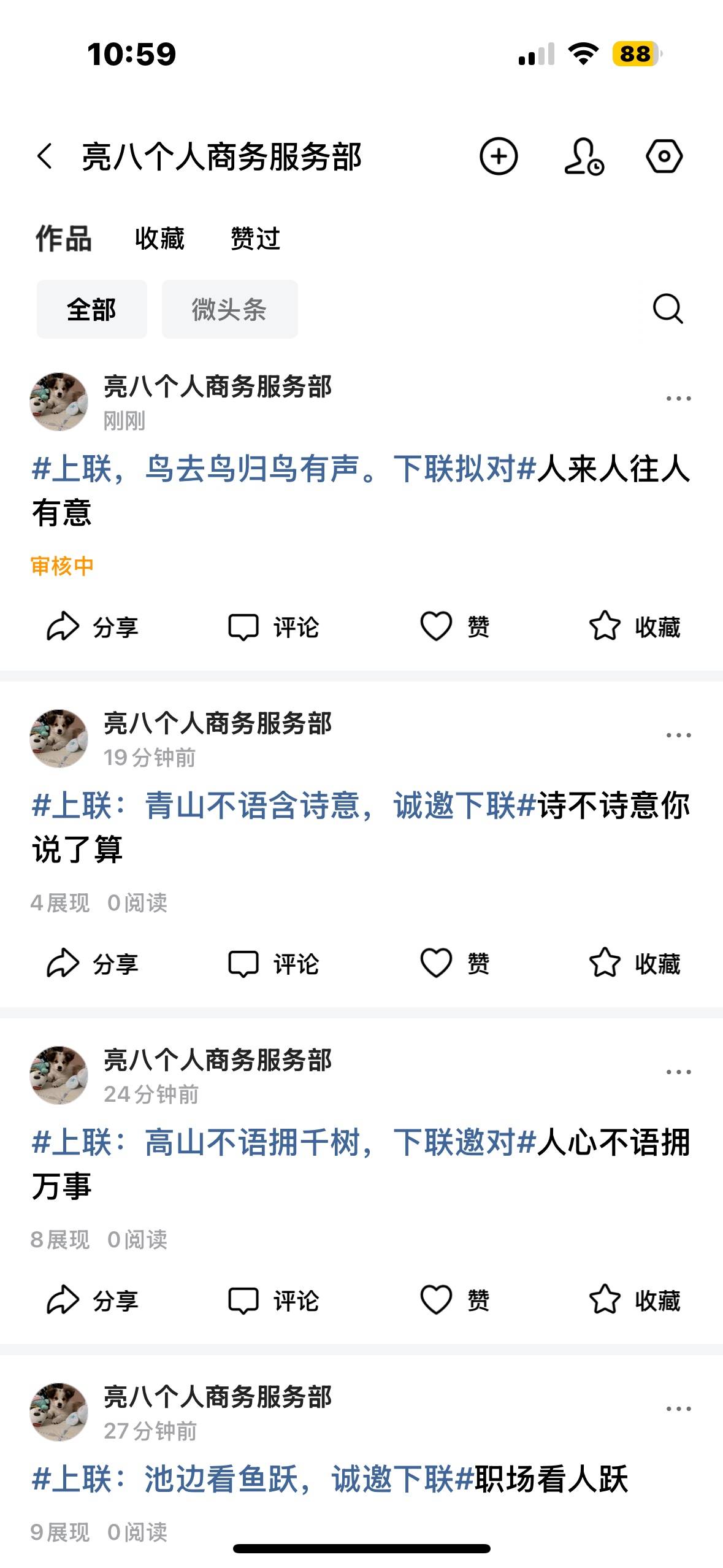Open the settings hexagon icon
Image resolution: width=723 pixels, height=1568 pixels.
[x=664, y=156]
